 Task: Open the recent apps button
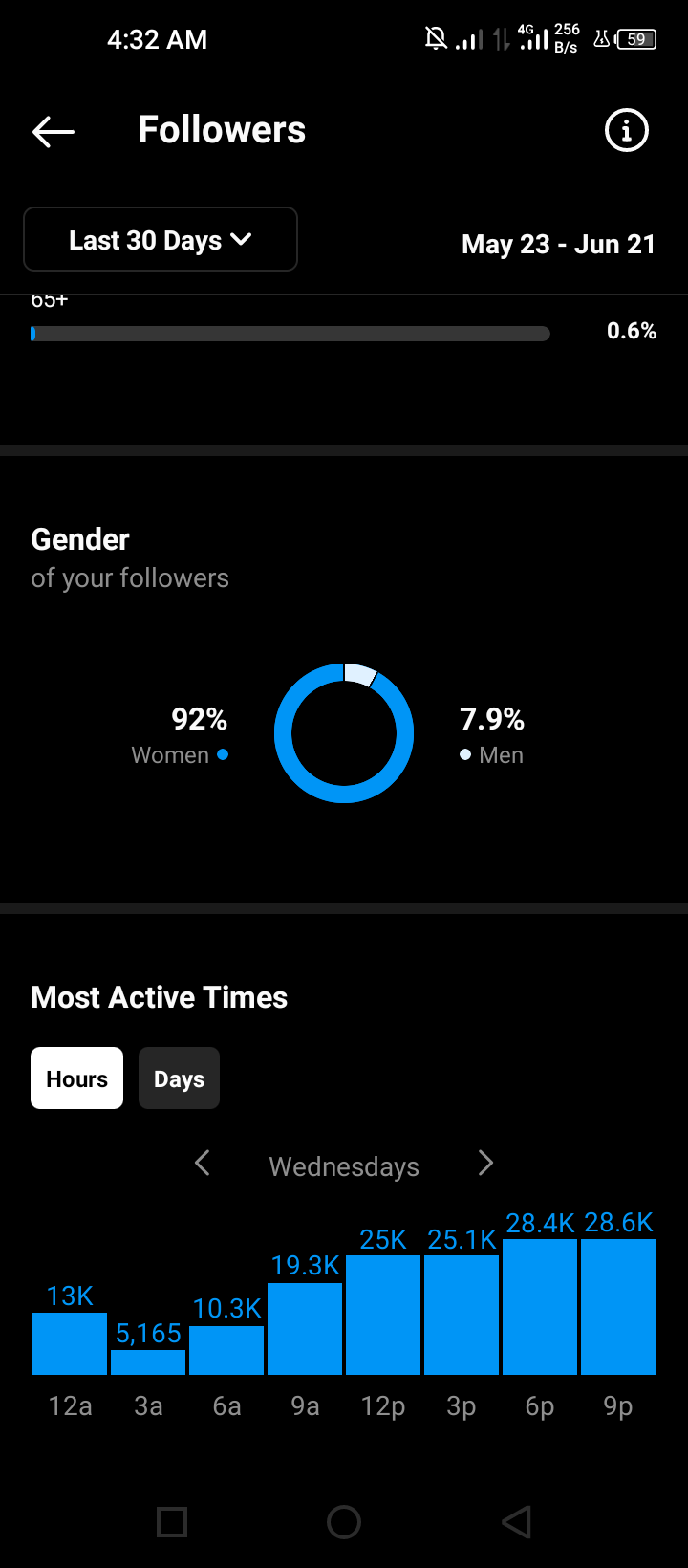coord(172,1522)
